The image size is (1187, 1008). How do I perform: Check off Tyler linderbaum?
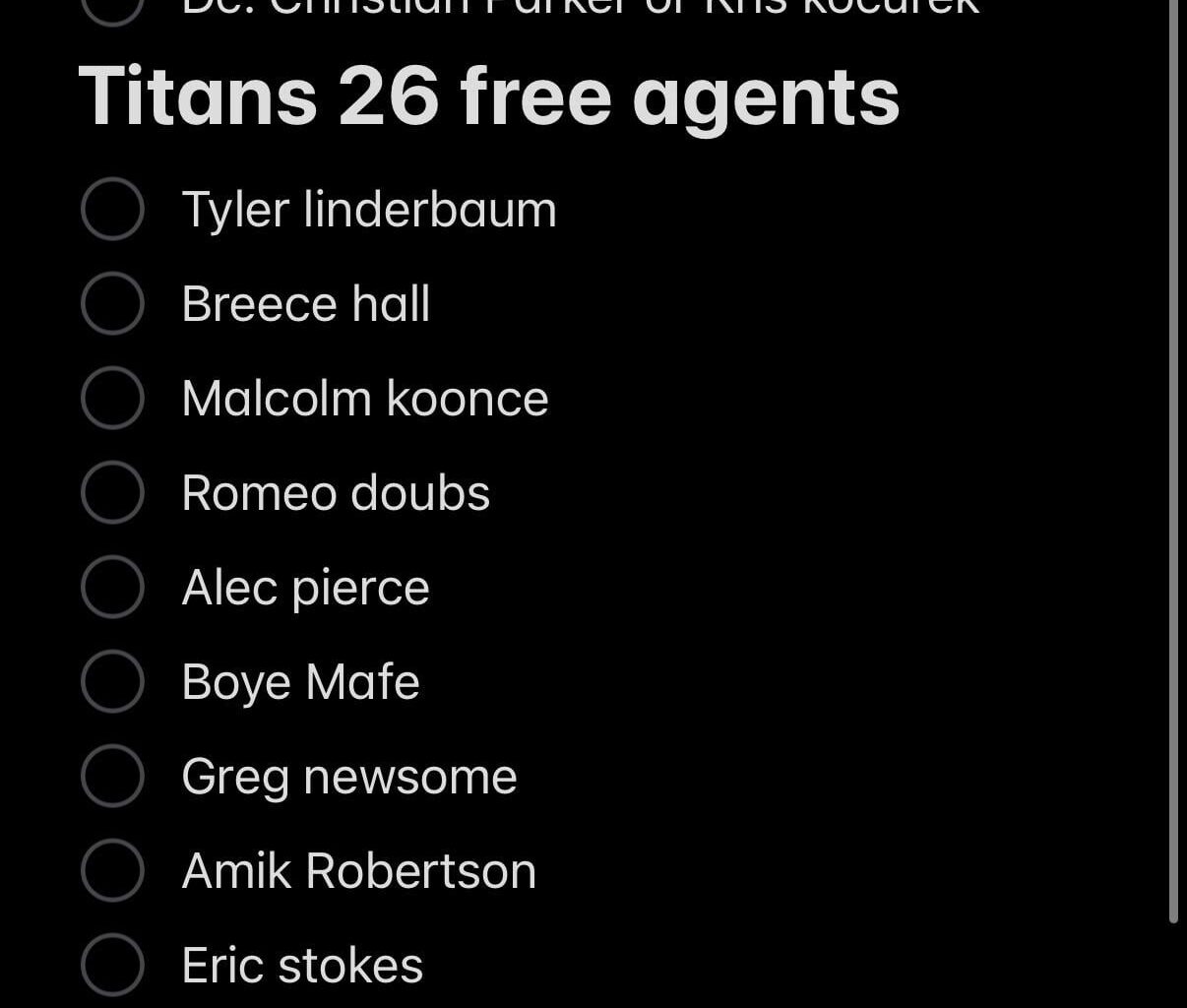[112, 209]
